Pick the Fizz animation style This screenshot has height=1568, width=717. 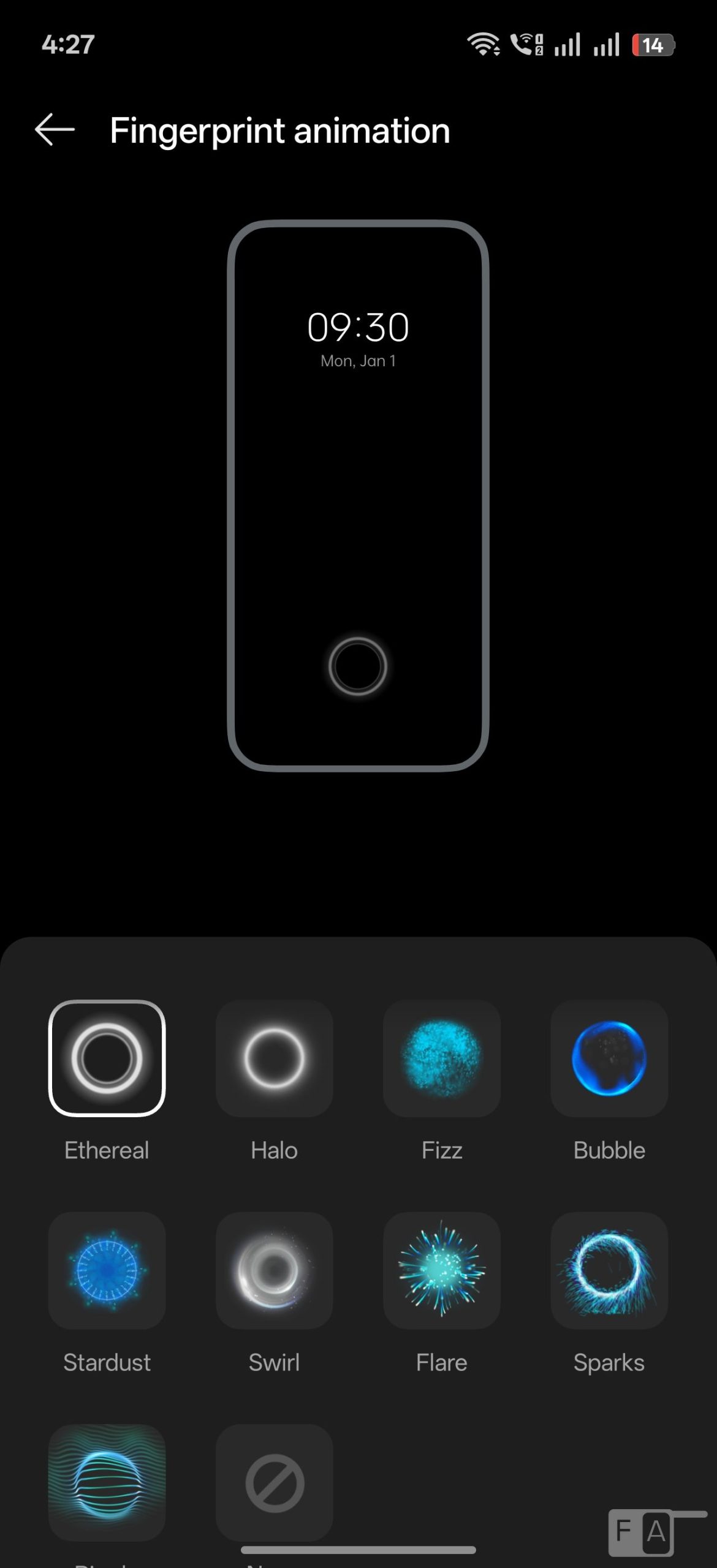pyautogui.click(x=441, y=1058)
